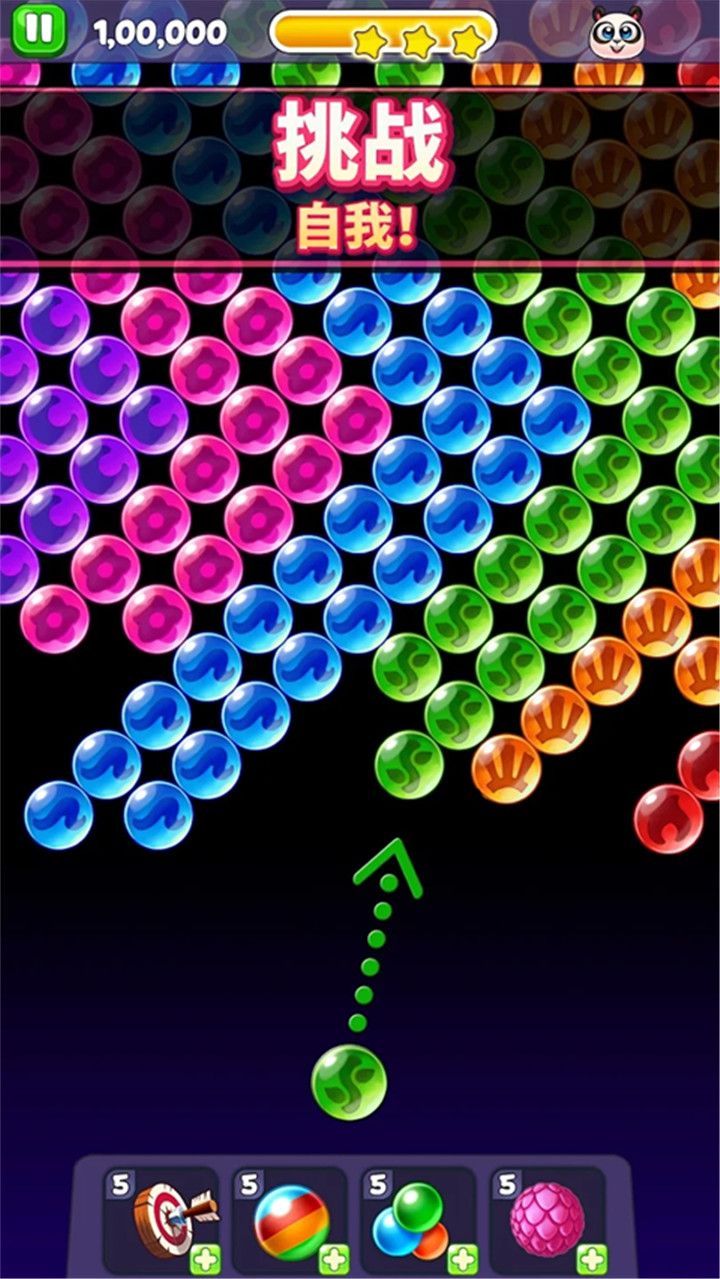
Task: Pause the game
Action: tap(38, 31)
